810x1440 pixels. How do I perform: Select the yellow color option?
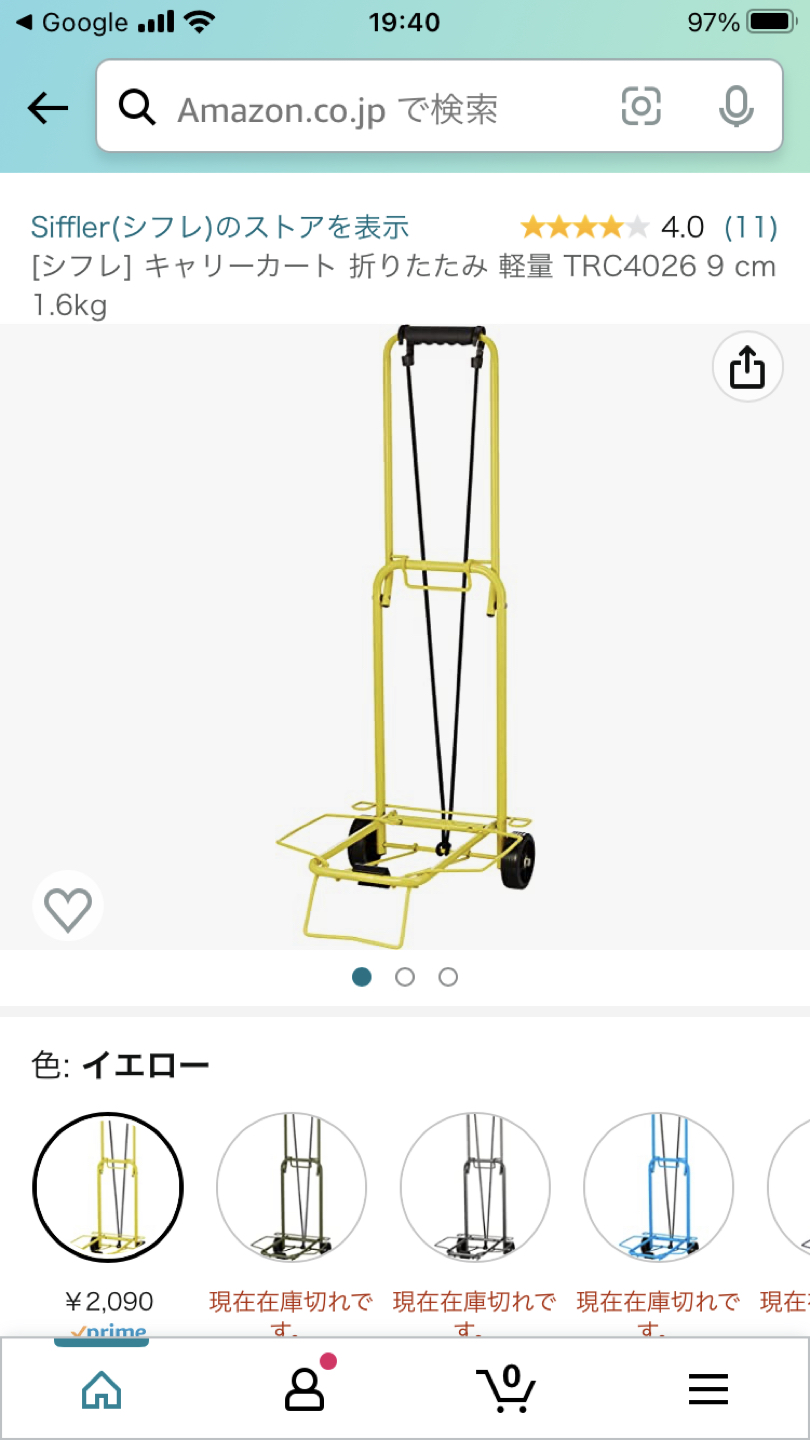[108, 1188]
